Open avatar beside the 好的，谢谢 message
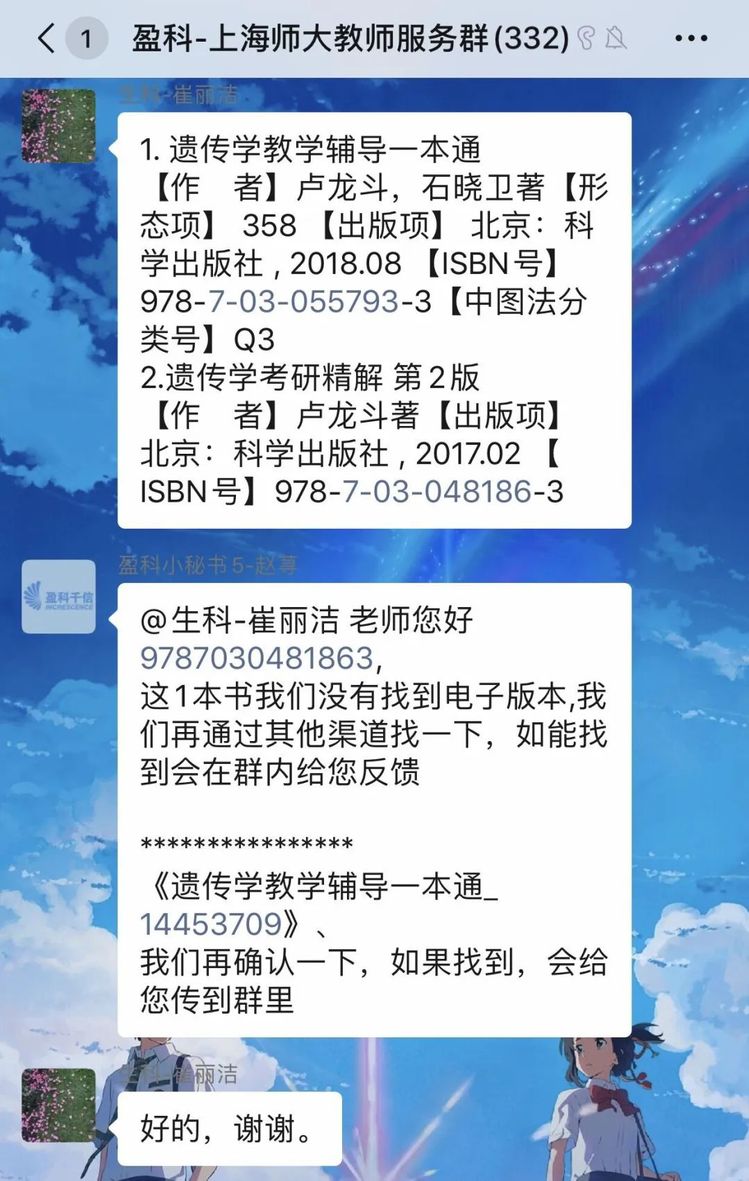 click(x=58, y=1105)
